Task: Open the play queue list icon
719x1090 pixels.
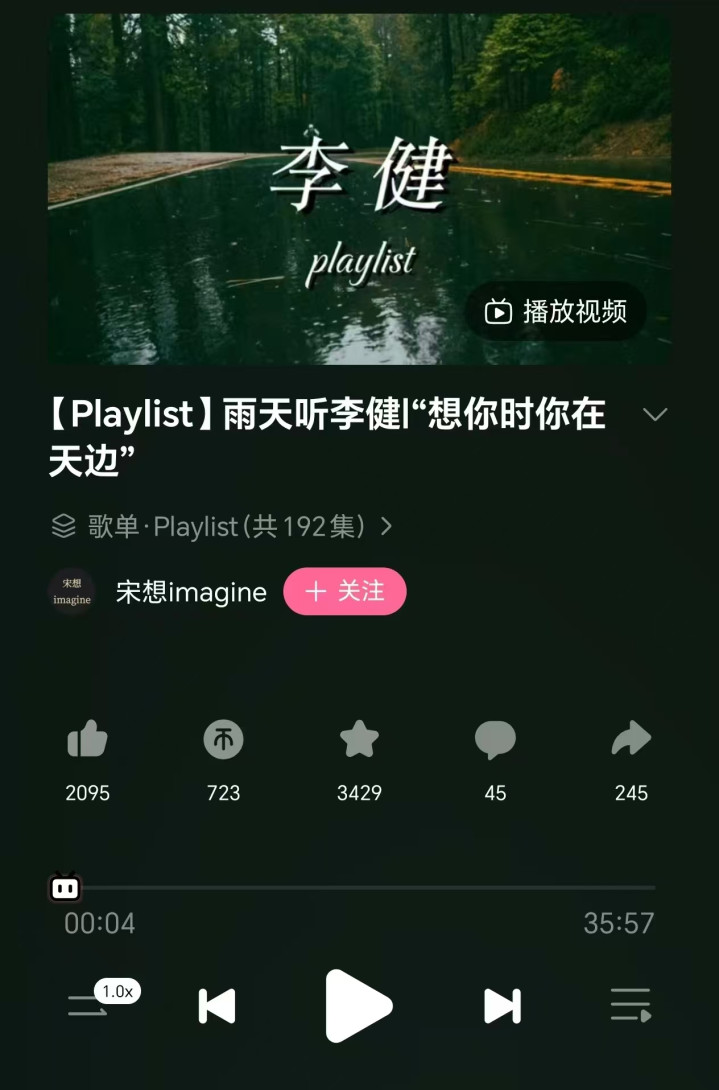Action: tap(630, 1006)
